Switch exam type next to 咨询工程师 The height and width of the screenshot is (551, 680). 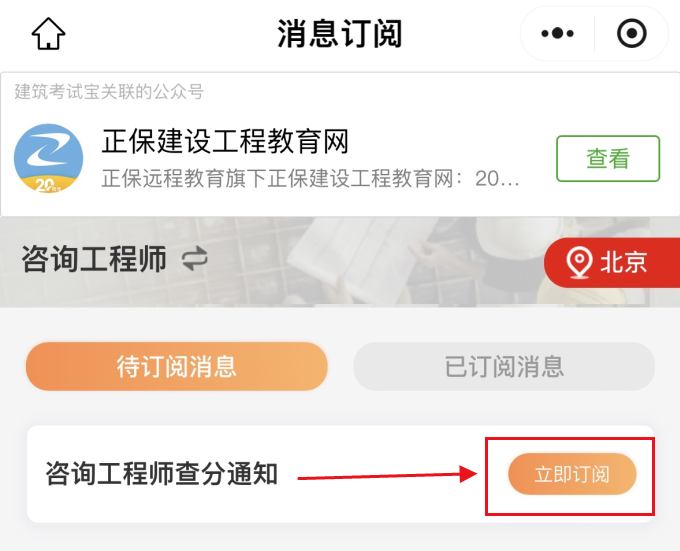(x=195, y=261)
